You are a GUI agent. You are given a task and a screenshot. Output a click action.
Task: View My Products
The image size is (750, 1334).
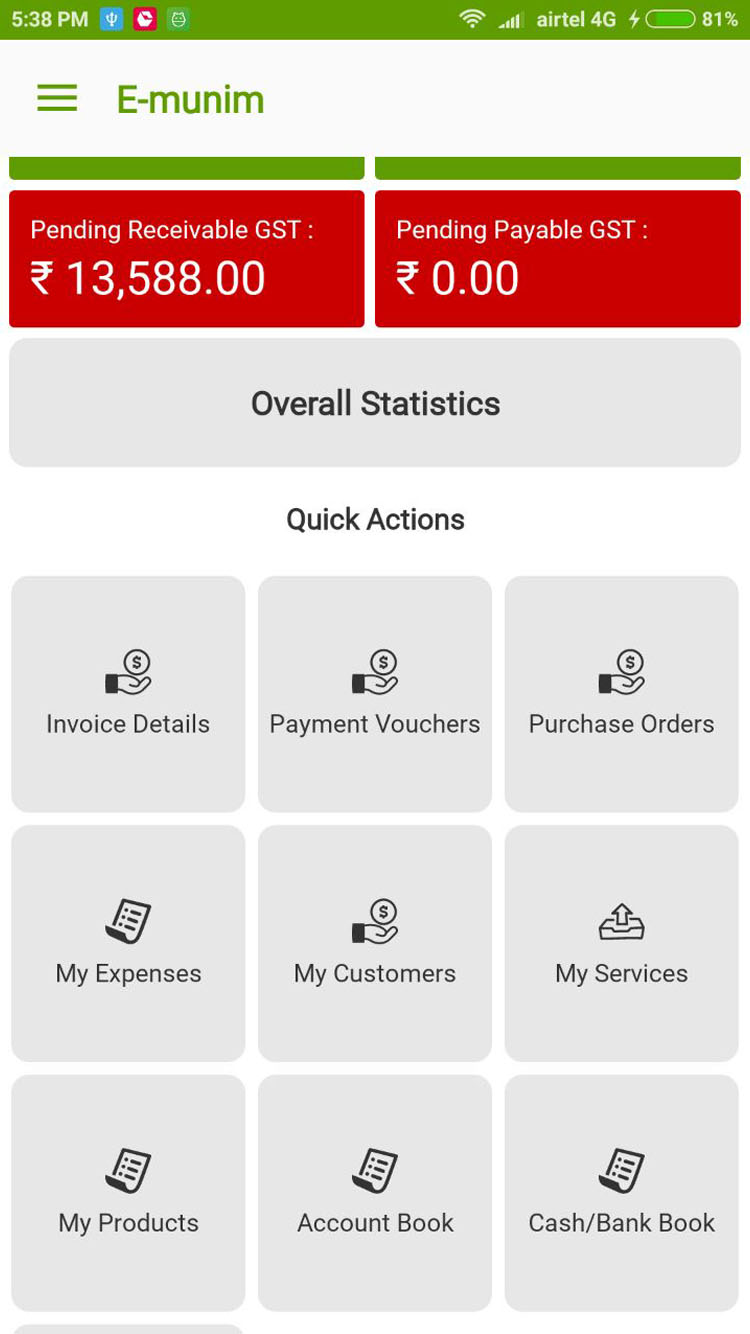tap(128, 1192)
